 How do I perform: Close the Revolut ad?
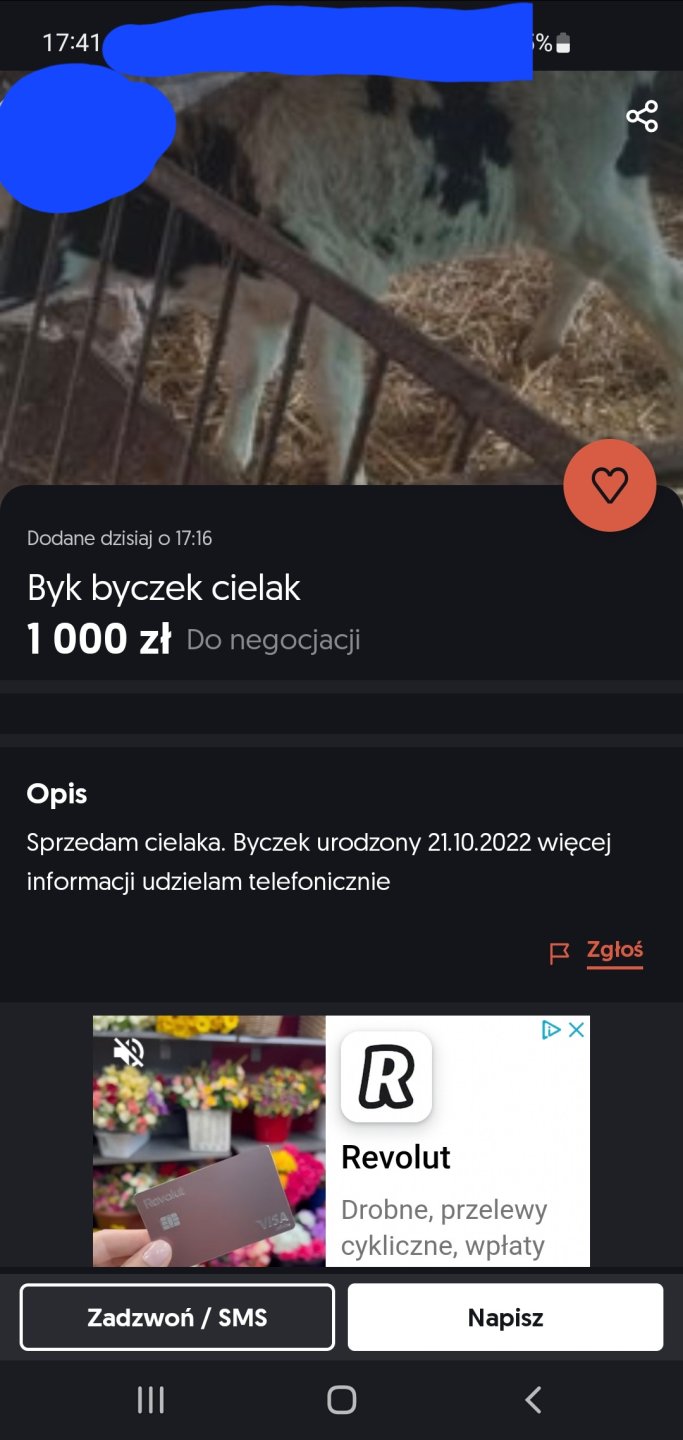[x=576, y=1030]
